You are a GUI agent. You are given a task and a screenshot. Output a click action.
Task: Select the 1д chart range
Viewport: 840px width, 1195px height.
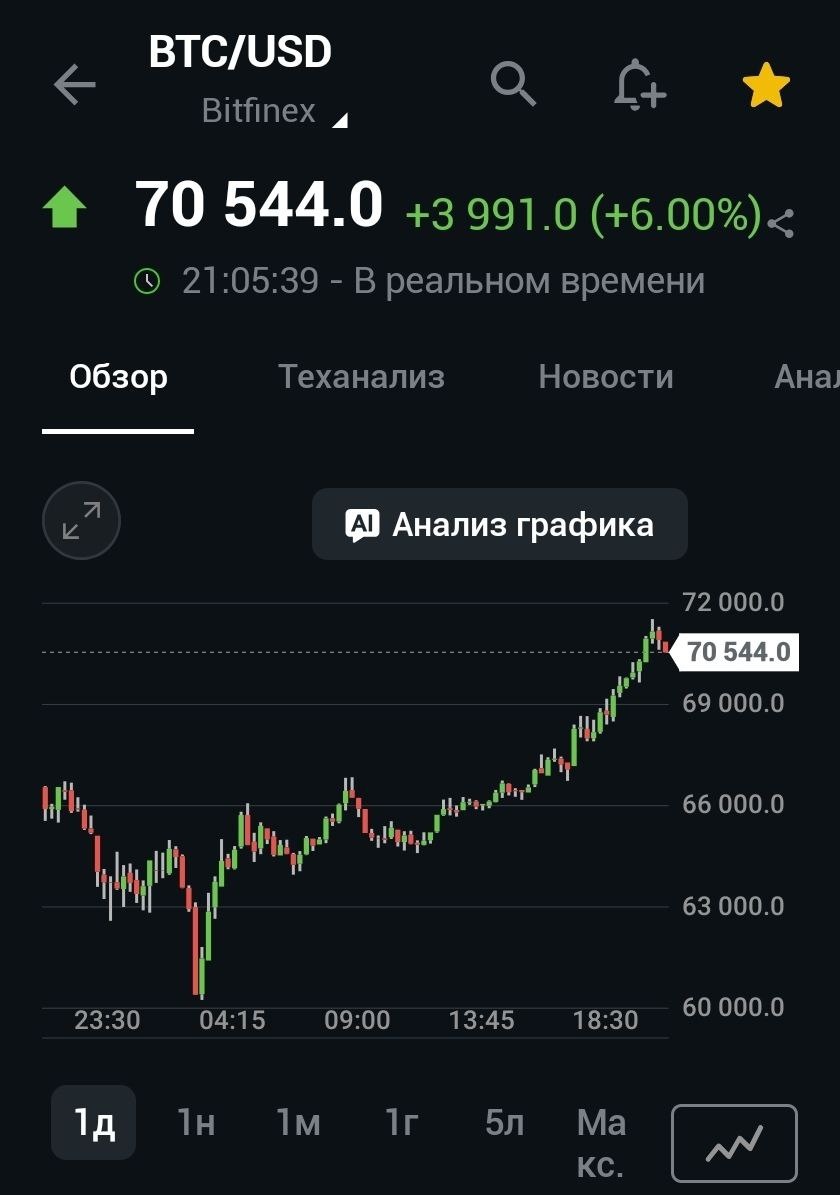(x=94, y=1123)
